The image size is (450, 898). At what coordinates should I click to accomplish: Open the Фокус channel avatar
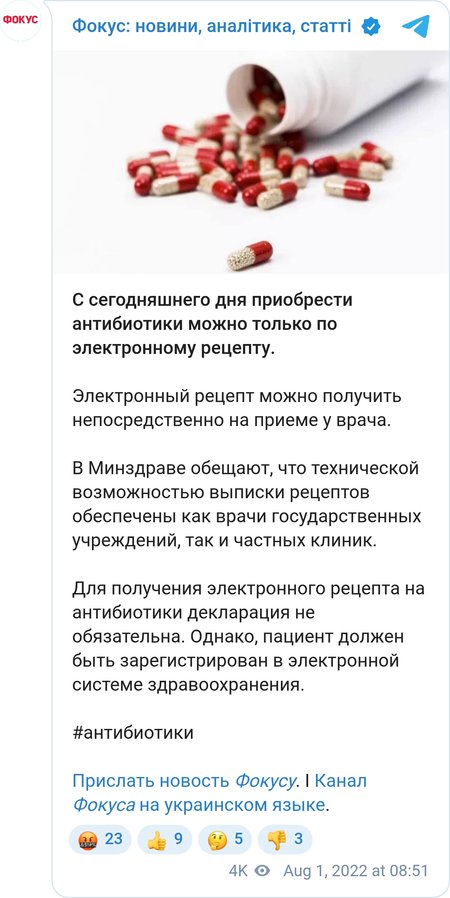pyautogui.click(x=20, y=20)
